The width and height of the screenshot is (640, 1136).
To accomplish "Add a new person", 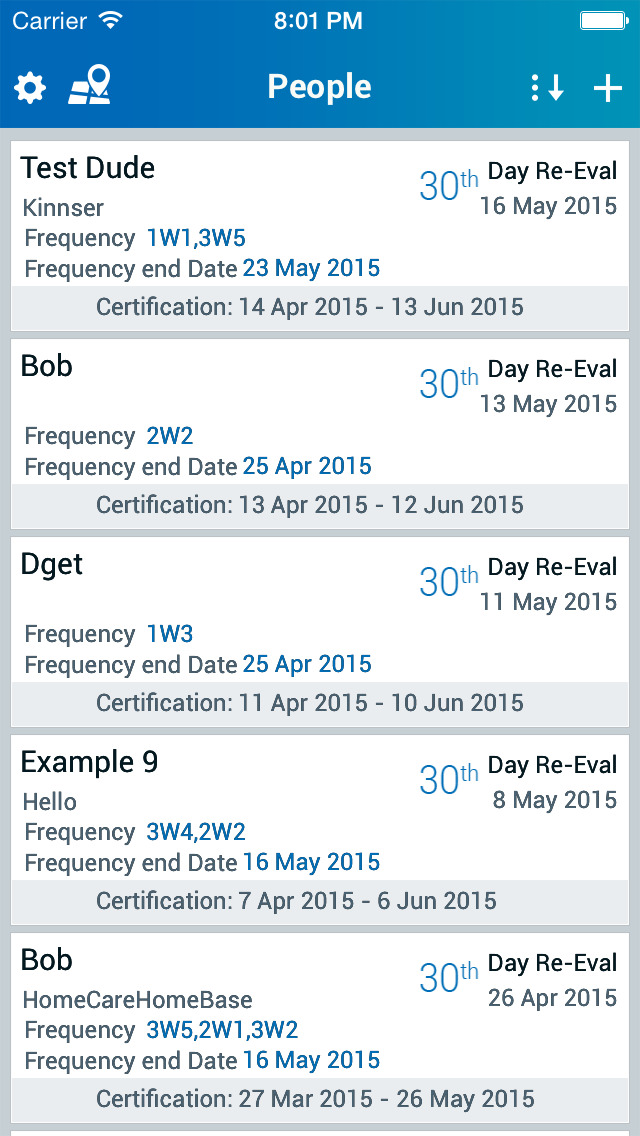I will tap(608, 88).
